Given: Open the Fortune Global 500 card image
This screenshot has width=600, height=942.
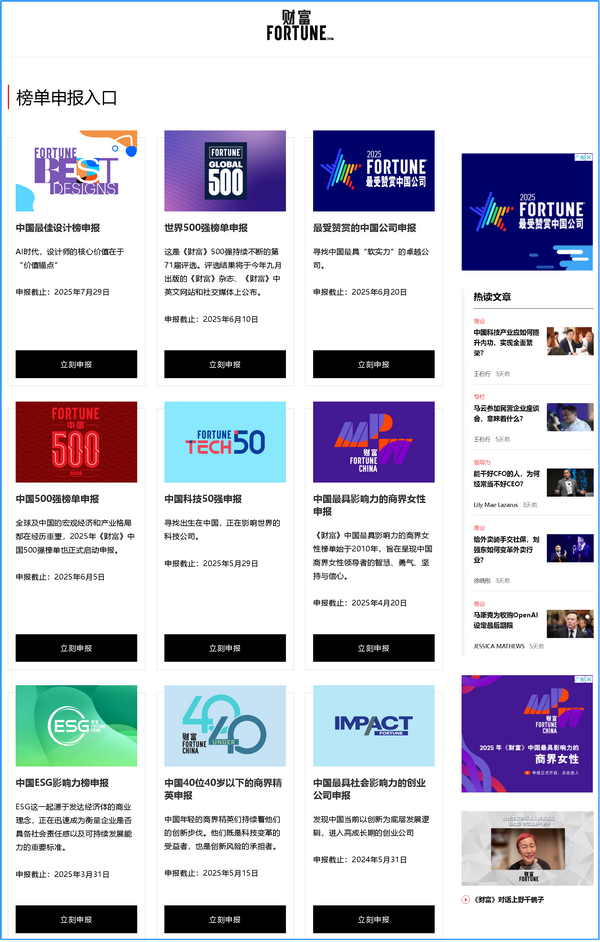Looking at the screenshot, I should pyautogui.click(x=225, y=171).
